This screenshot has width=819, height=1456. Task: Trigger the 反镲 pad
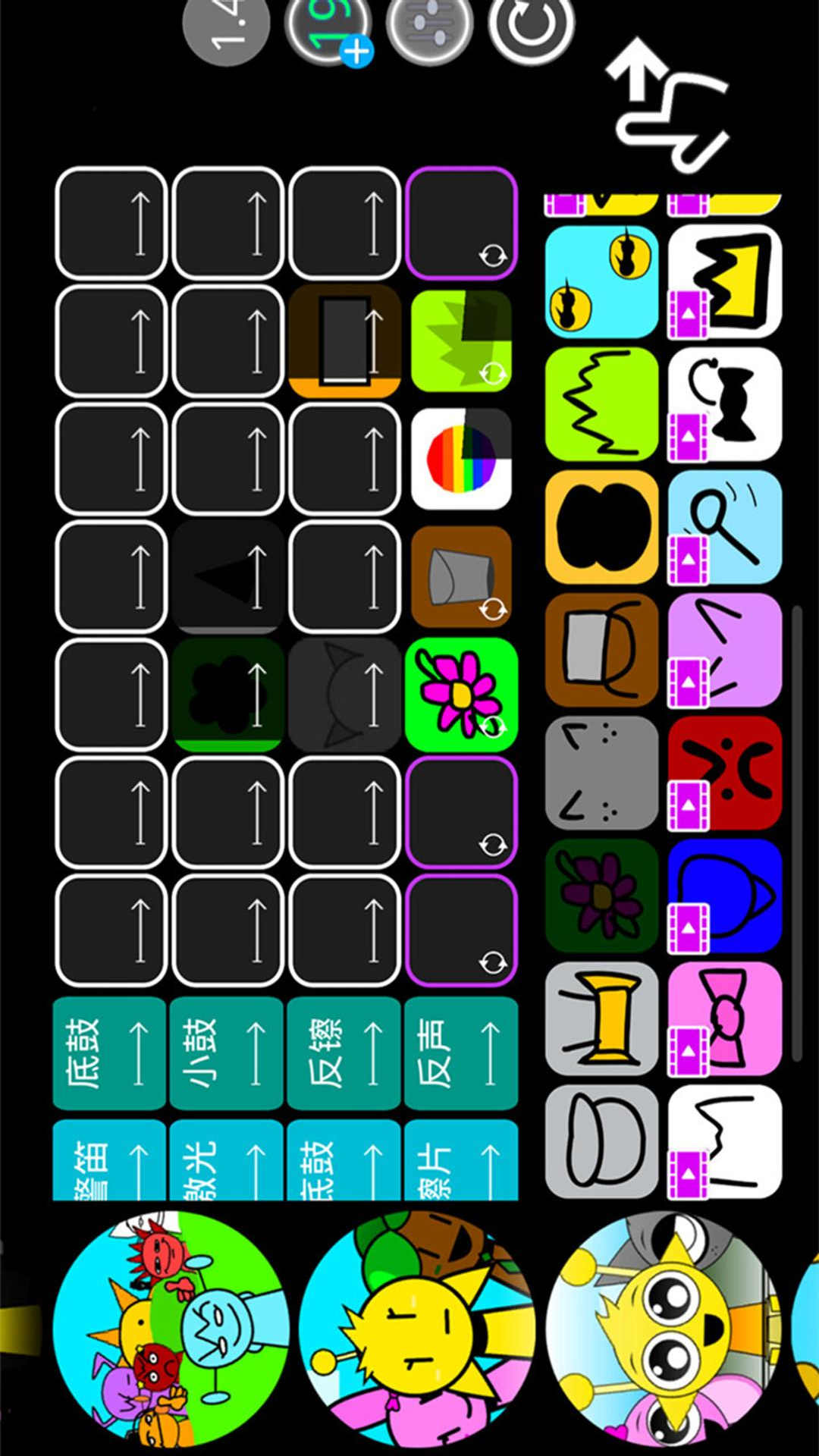tap(344, 1053)
